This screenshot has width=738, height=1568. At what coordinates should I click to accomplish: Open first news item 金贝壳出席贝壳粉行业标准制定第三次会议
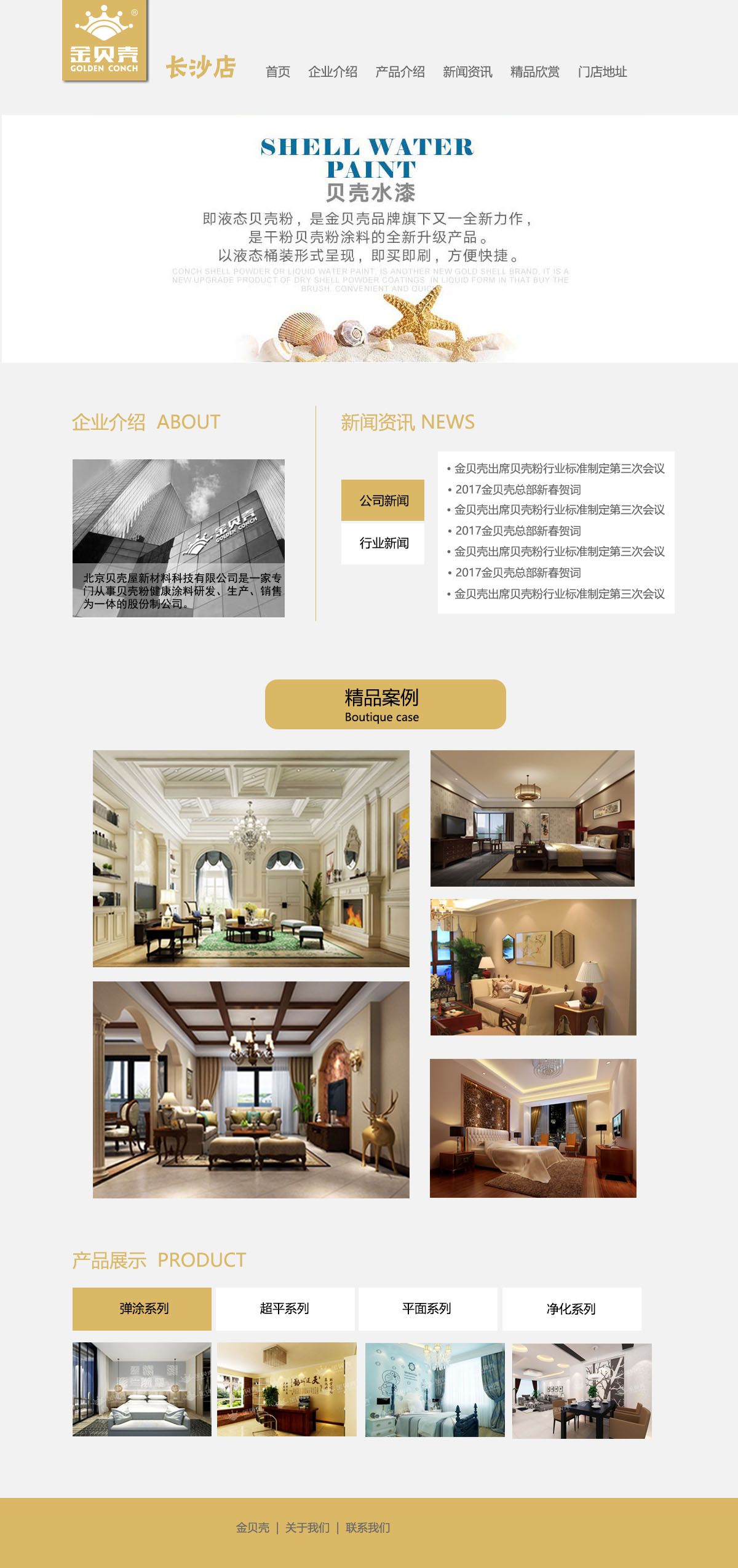coord(558,469)
